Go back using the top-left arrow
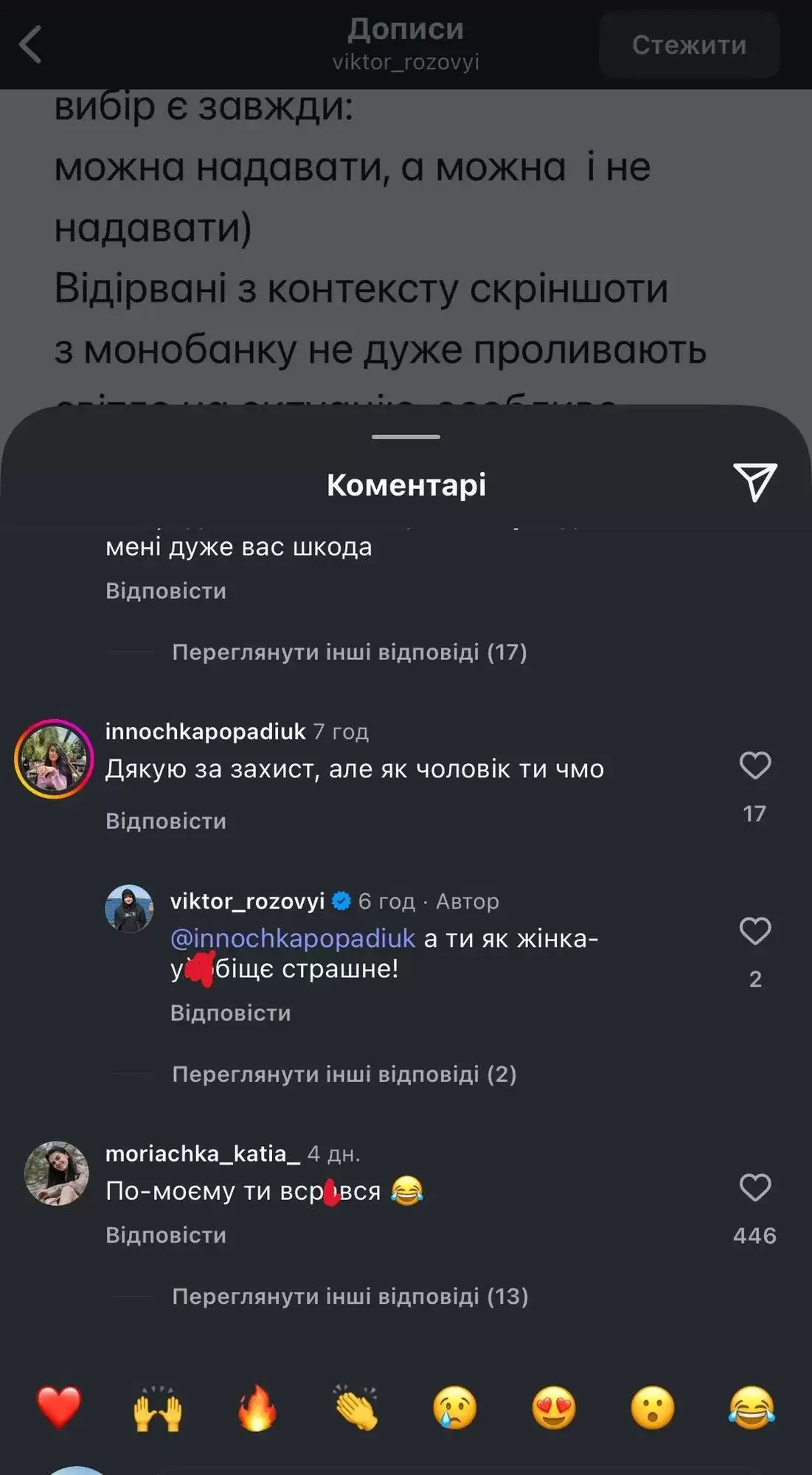812x1475 pixels. tap(31, 45)
